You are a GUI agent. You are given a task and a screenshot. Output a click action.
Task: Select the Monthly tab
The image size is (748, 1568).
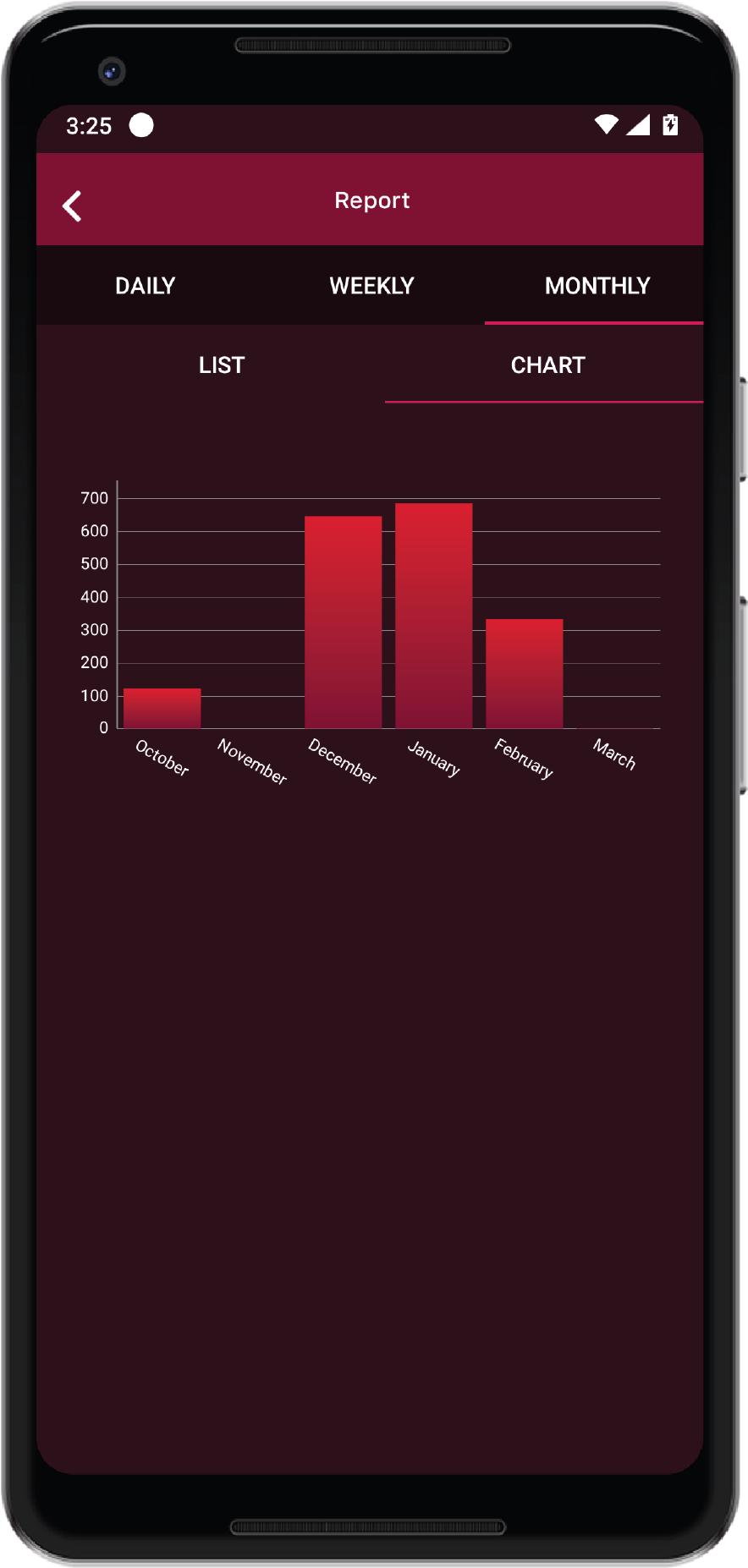(x=597, y=286)
